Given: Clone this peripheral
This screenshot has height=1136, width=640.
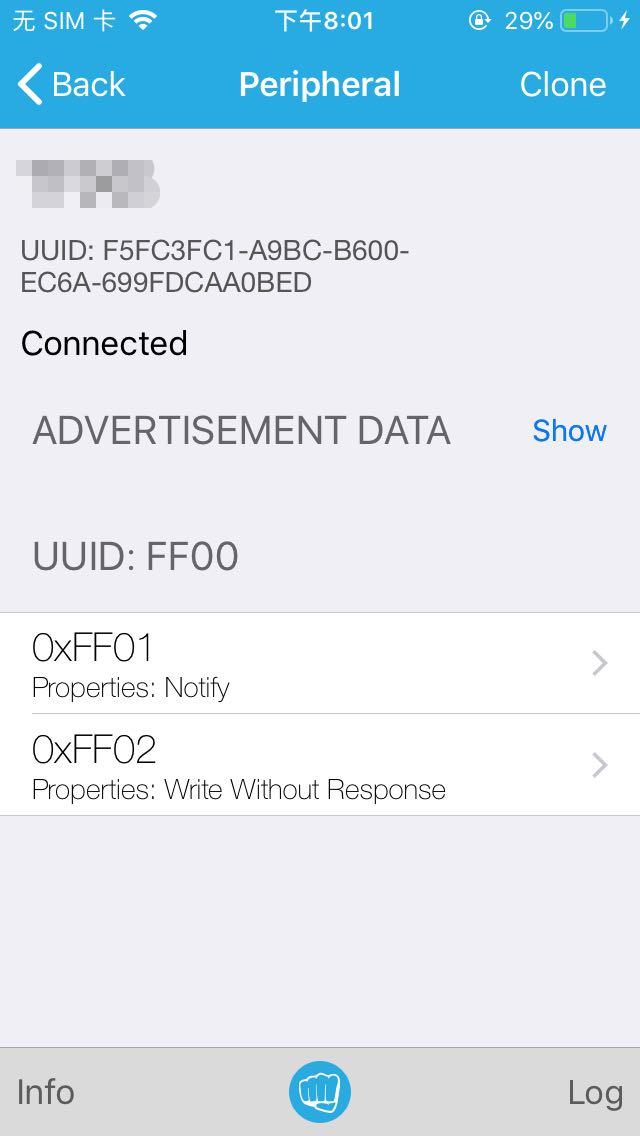Looking at the screenshot, I should point(562,85).
